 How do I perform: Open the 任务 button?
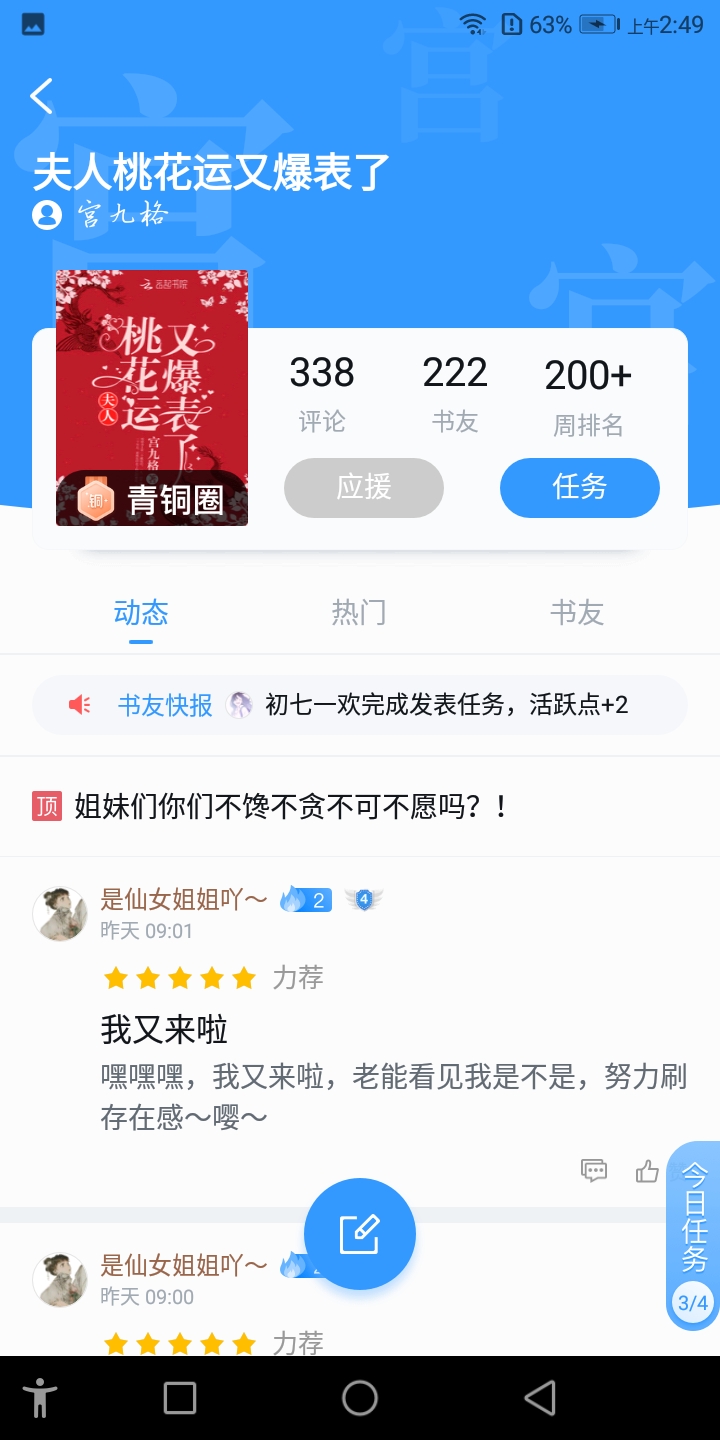(580, 488)
